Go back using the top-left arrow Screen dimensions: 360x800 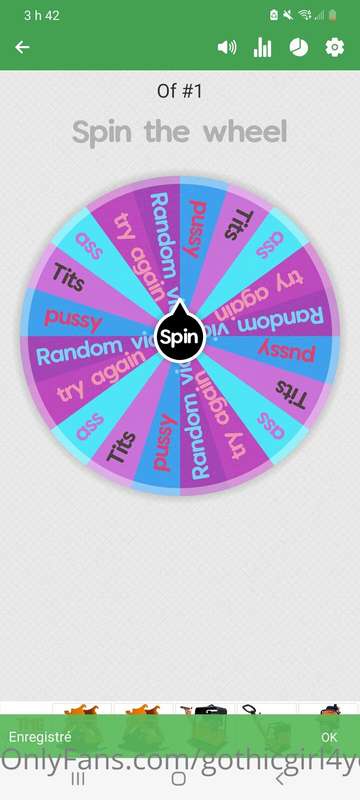pos(22,47)
